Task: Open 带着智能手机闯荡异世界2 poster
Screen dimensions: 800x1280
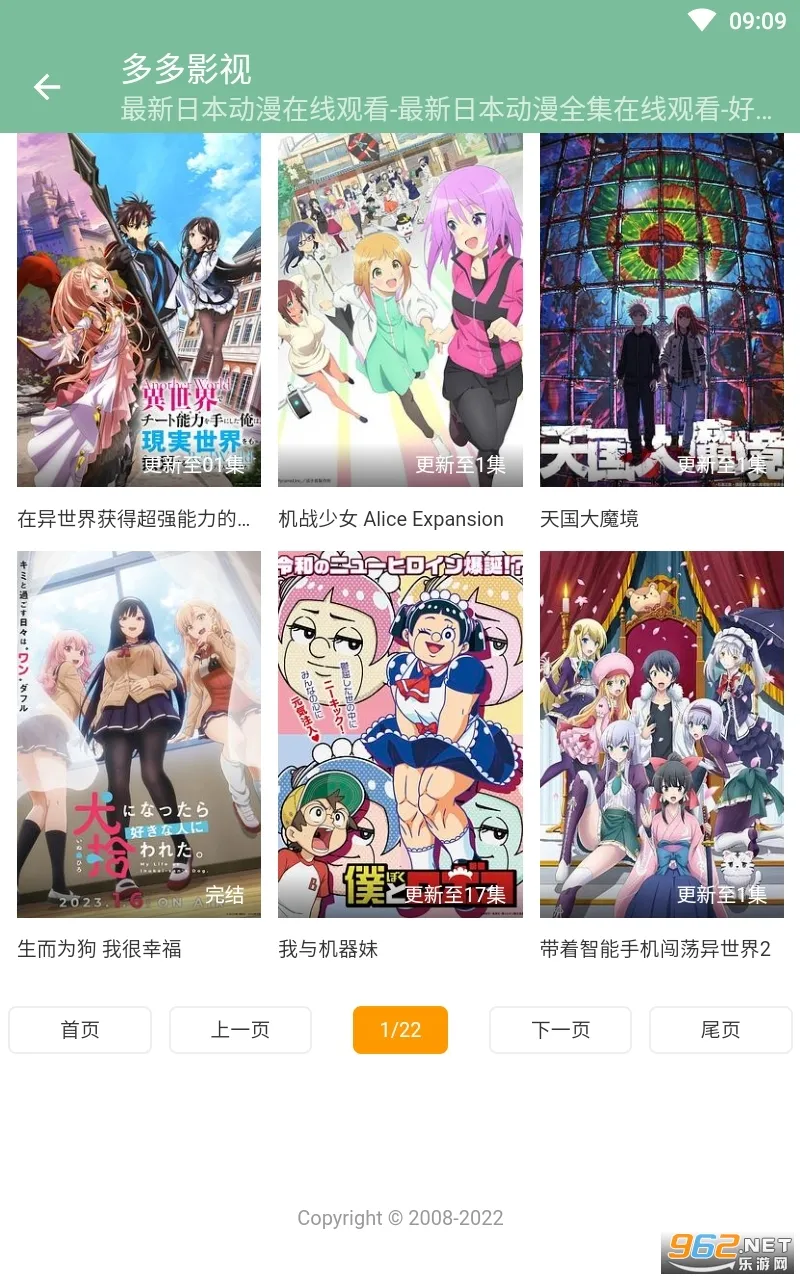Action: [x=660, y=733]
